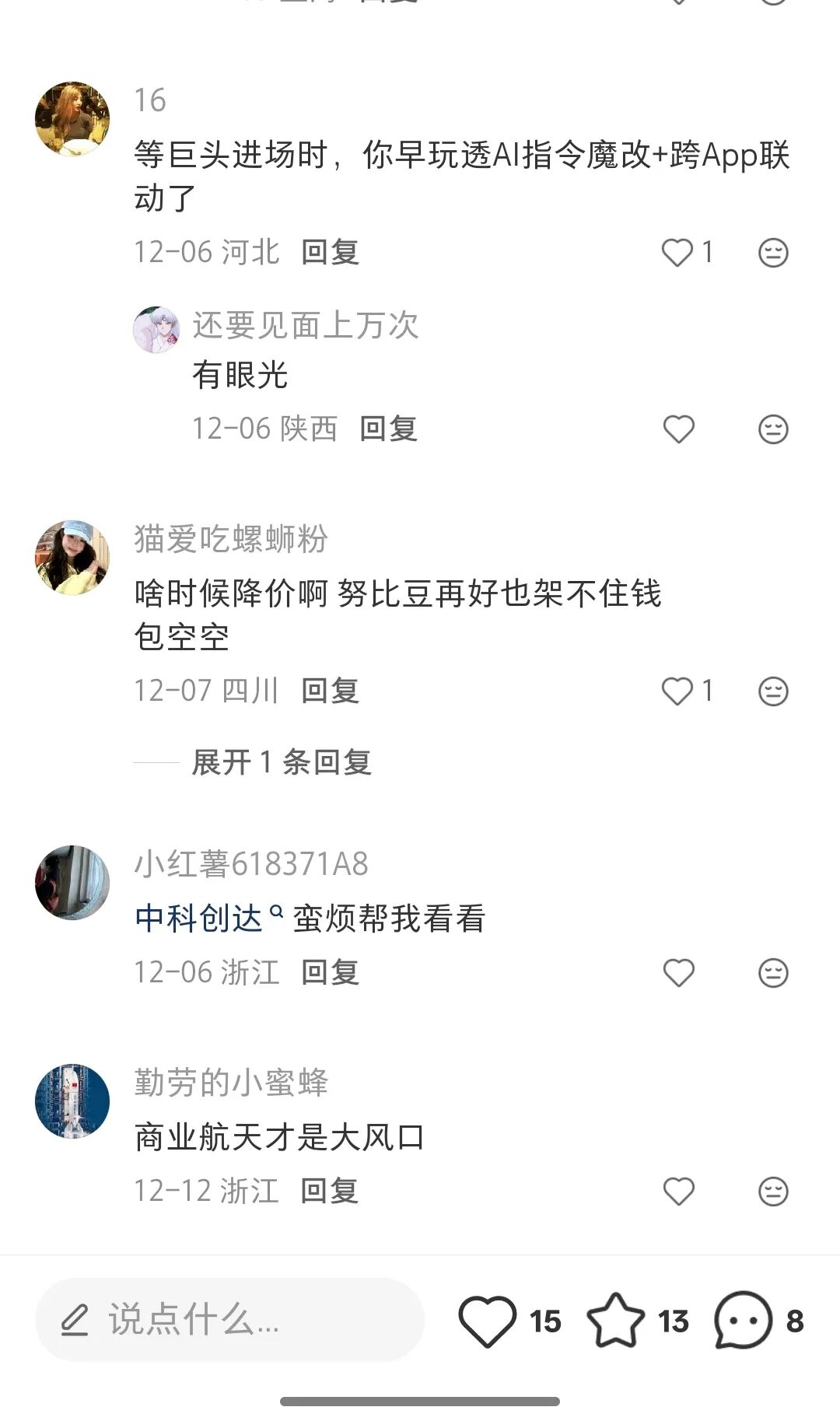Reply to 猫爱吃螺蛳粉's comment
This screenshot has width=840, height=1421.
tap(330, 691)
